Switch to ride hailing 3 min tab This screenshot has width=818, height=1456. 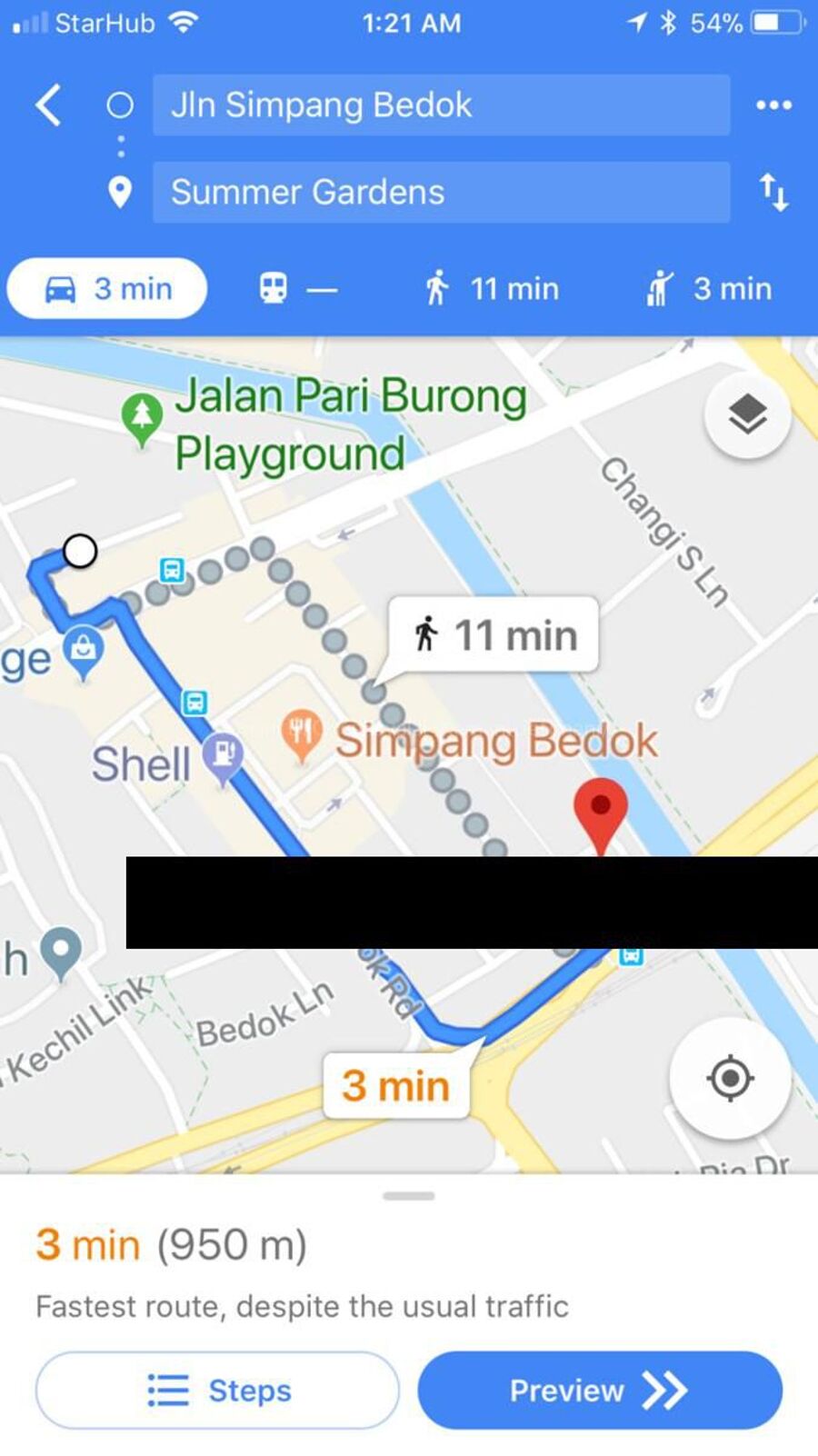(x=709, y=289)
